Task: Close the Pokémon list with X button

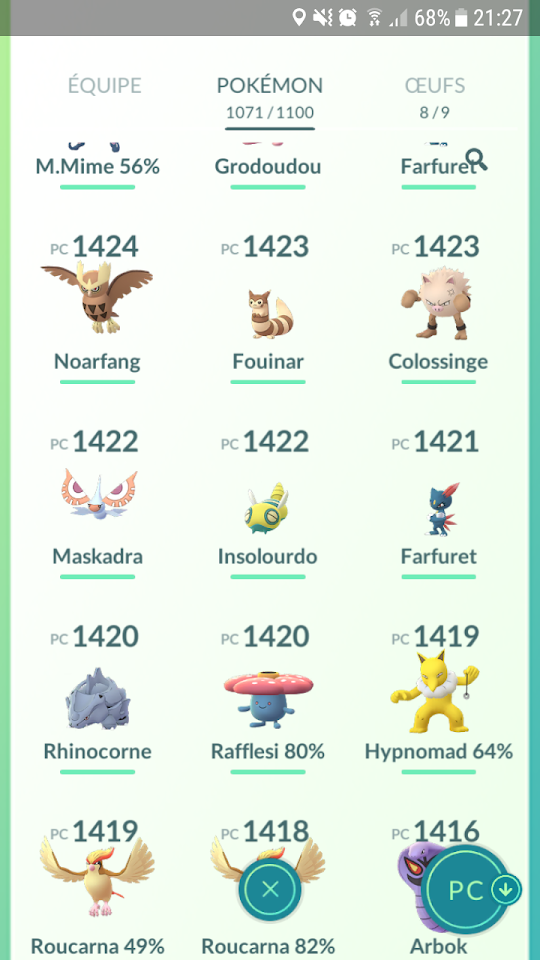Action: coord(270,890)
